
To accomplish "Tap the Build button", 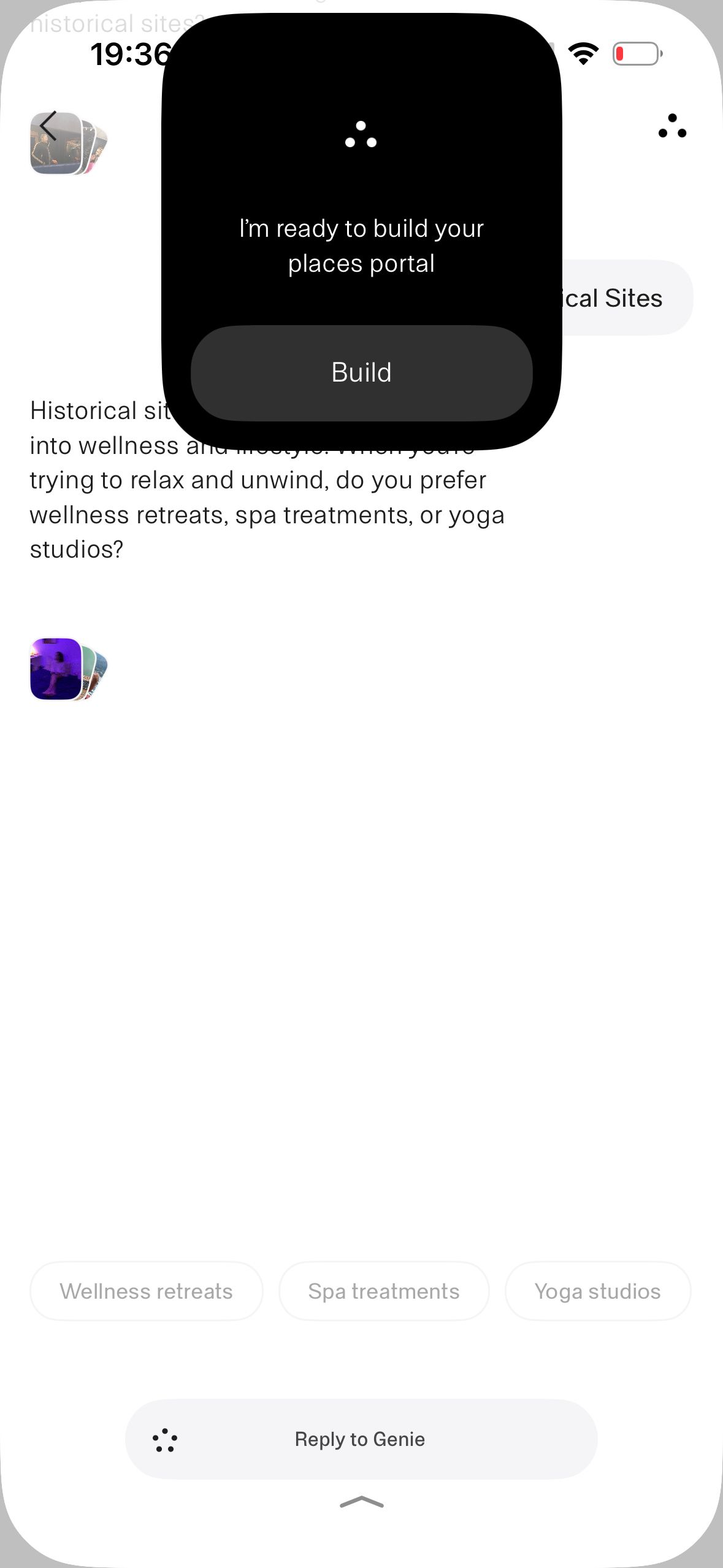I will pyautogui.click(x=361, y=372).
